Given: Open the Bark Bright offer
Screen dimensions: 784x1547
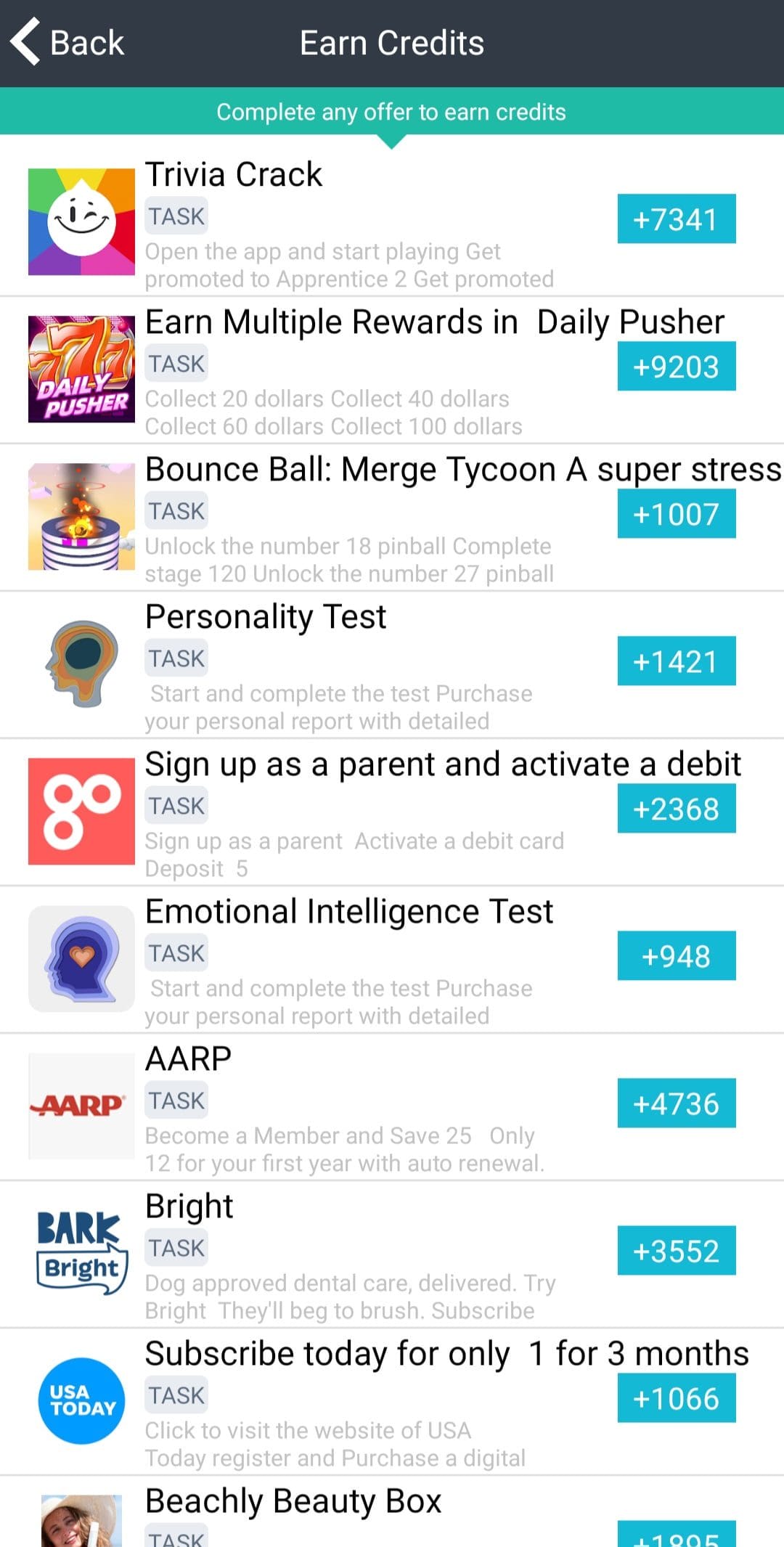Looking at the screenshot, I should coord(392,1253).
